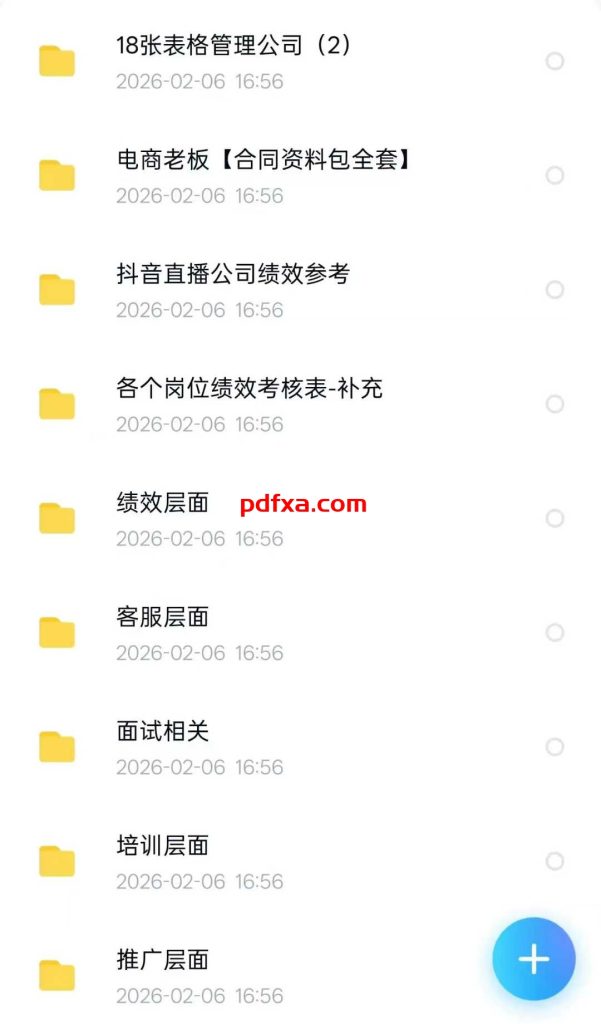The width and height of the screenshot is (601, 1024).
Task: Open the 面试相关 folder
Action: click(162, 732)
